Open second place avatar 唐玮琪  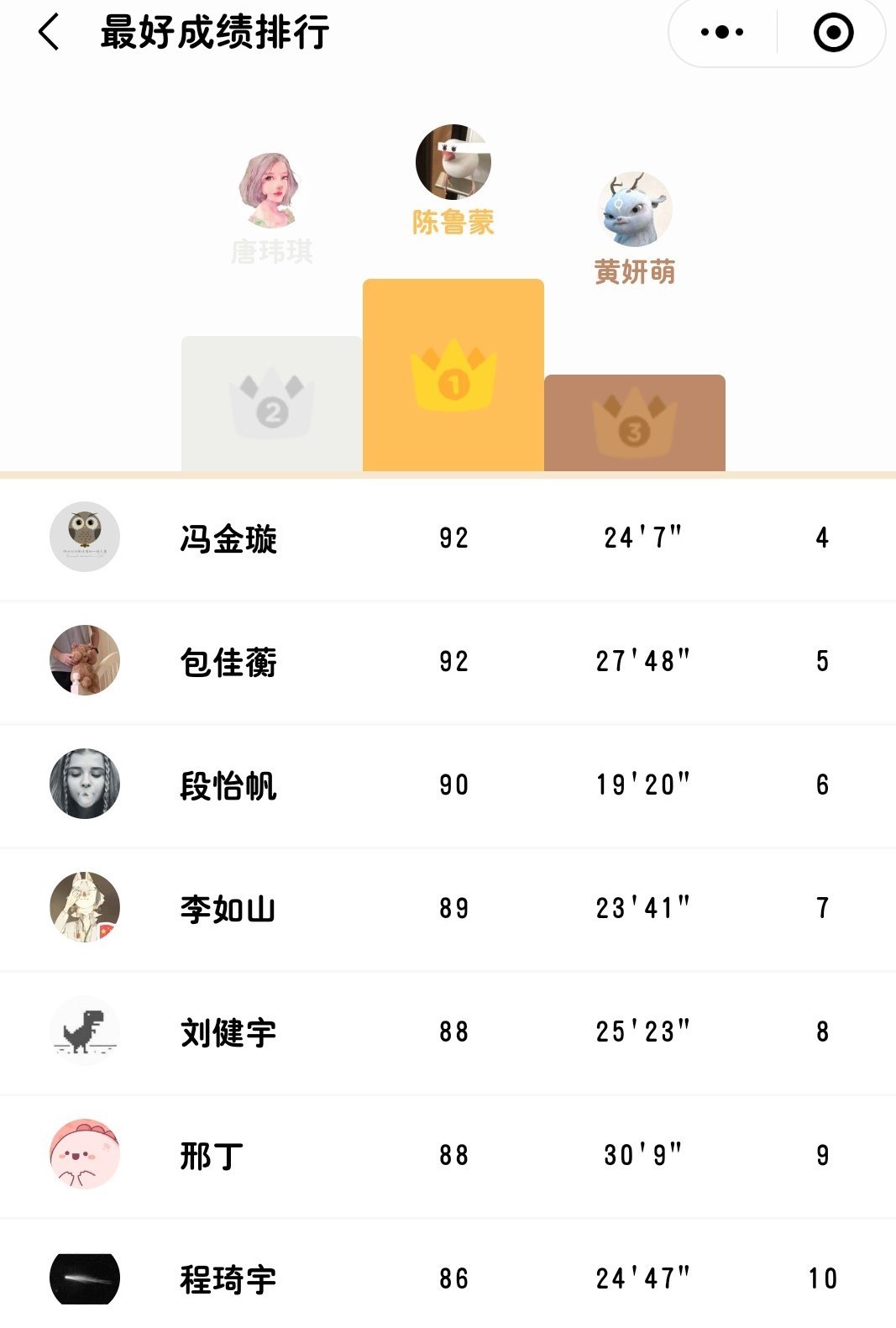[x=271, y=191]
